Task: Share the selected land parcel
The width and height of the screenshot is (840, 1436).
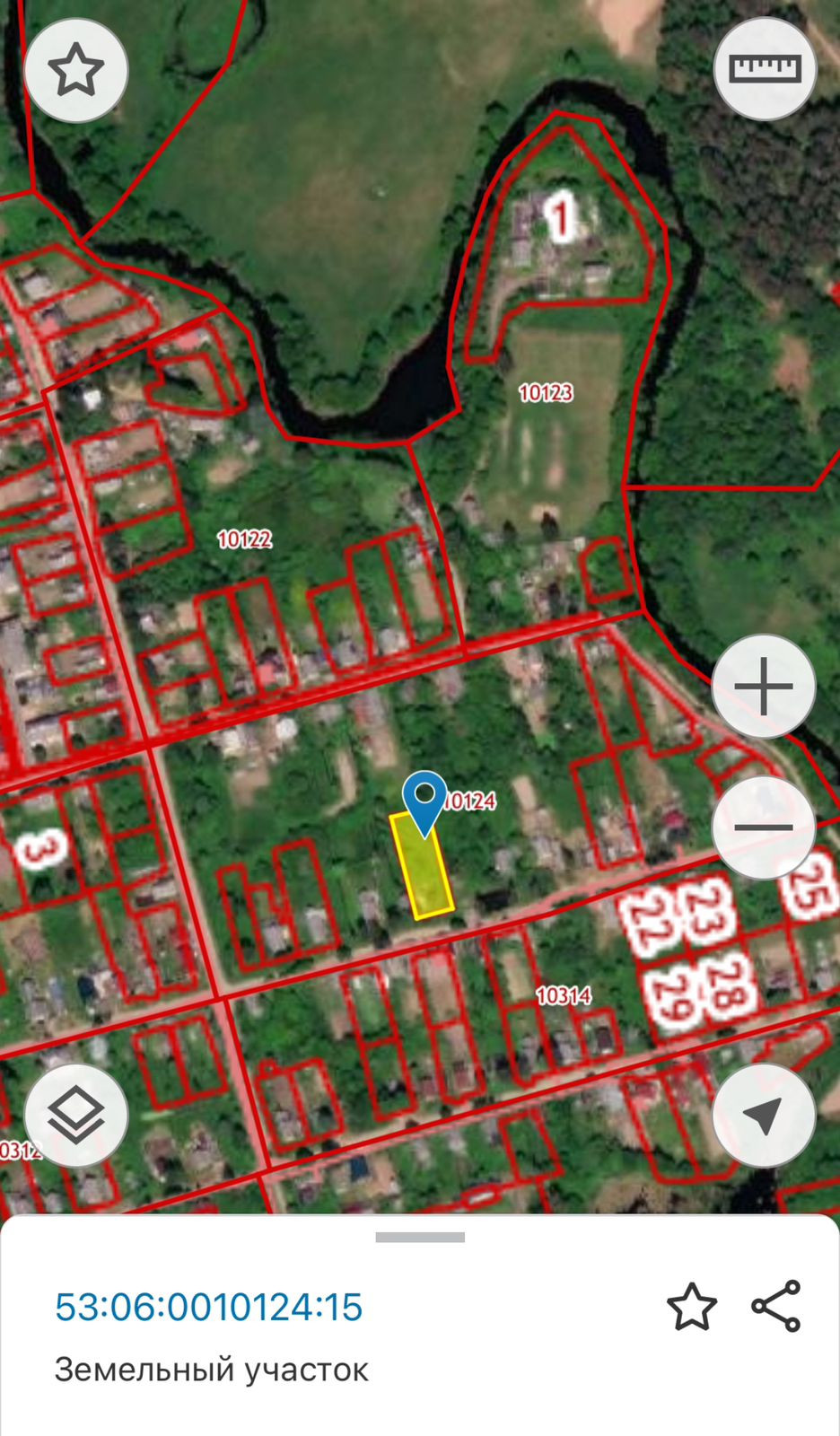Action: pos(775,1307)
